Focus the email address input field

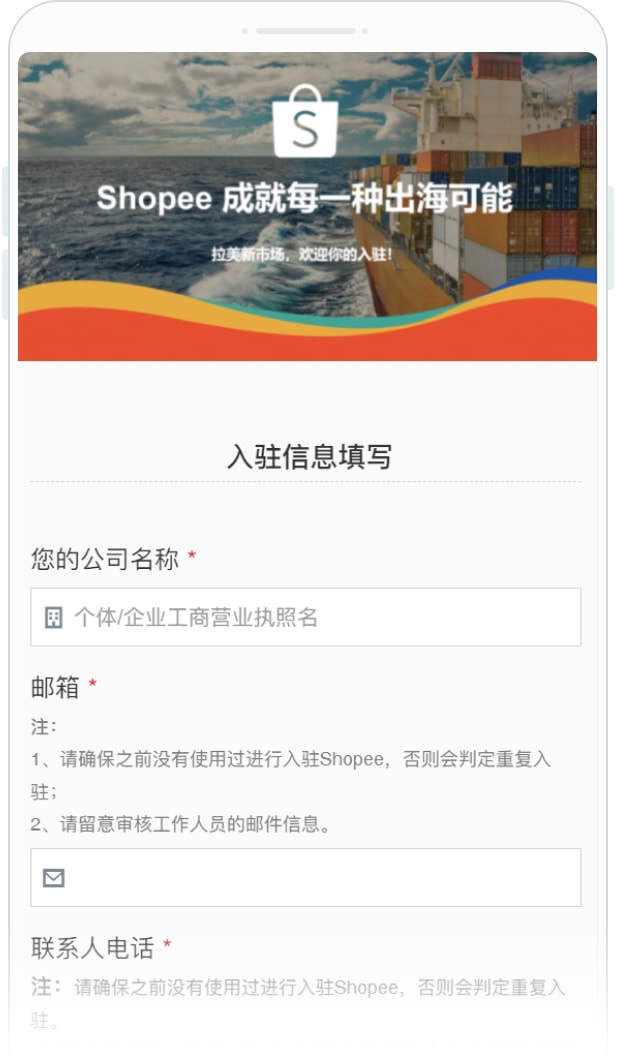tap(305, 877)
